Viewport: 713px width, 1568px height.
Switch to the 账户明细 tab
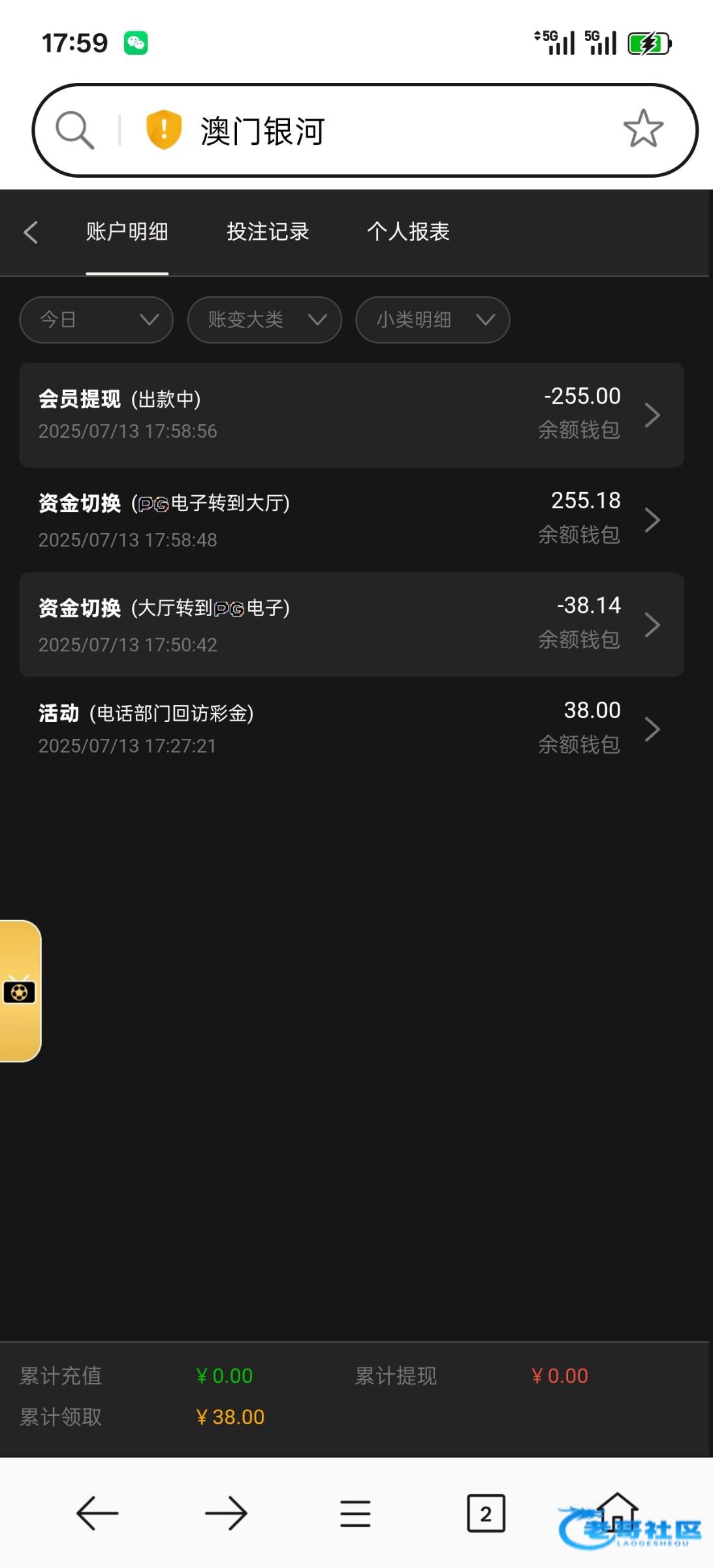pyautogui.click(x=127, y=232)
